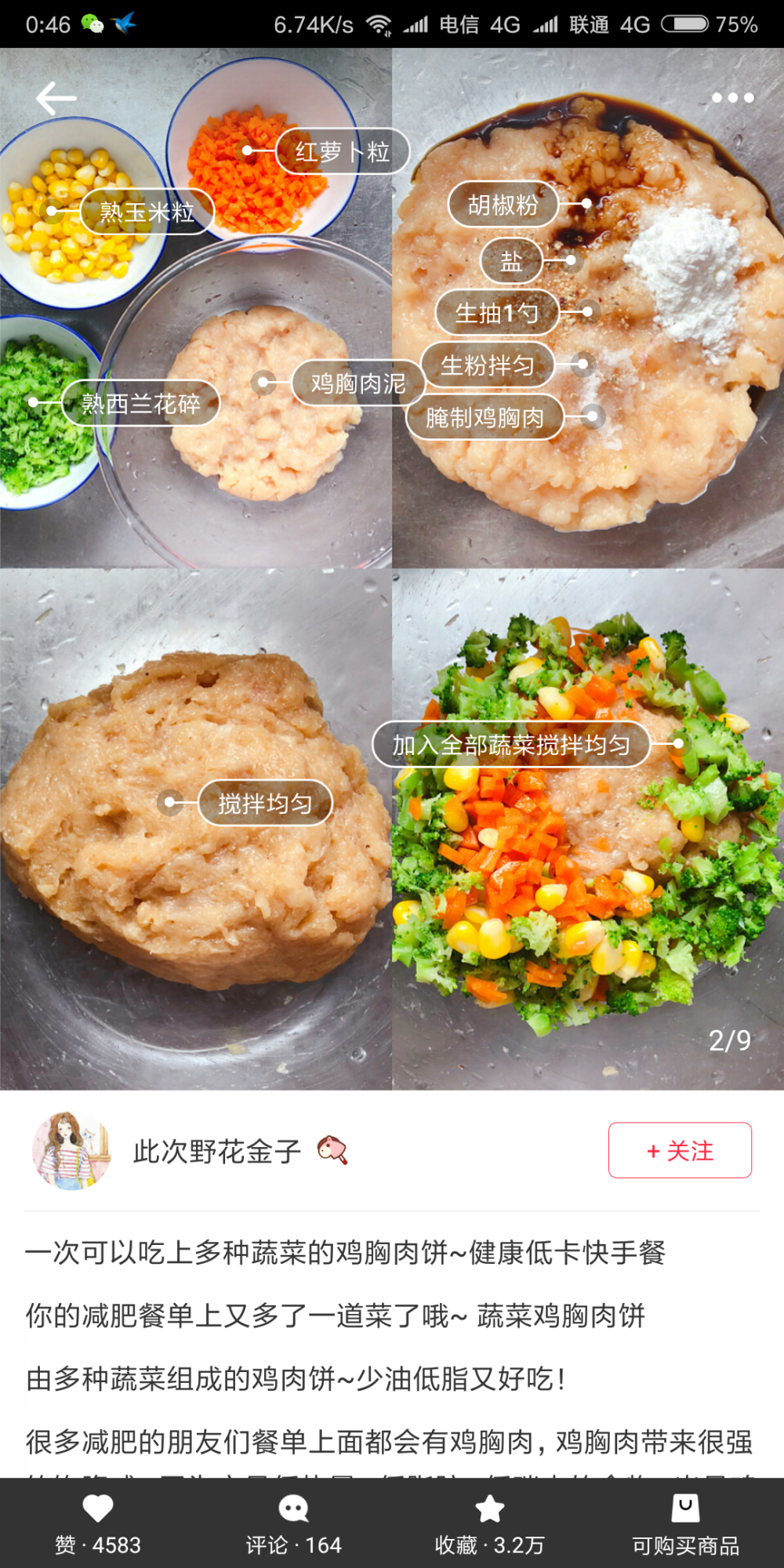Tap the 红萝卜粒 ingredient tag
784x1568 pixels.
coord(343,151)
